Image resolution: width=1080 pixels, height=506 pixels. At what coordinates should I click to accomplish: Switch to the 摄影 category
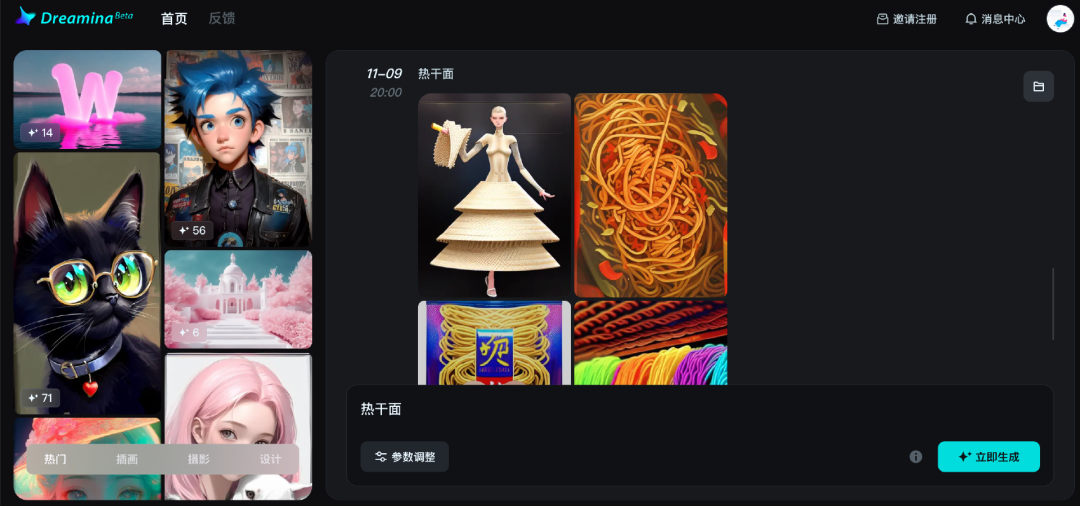pos(199,459)
